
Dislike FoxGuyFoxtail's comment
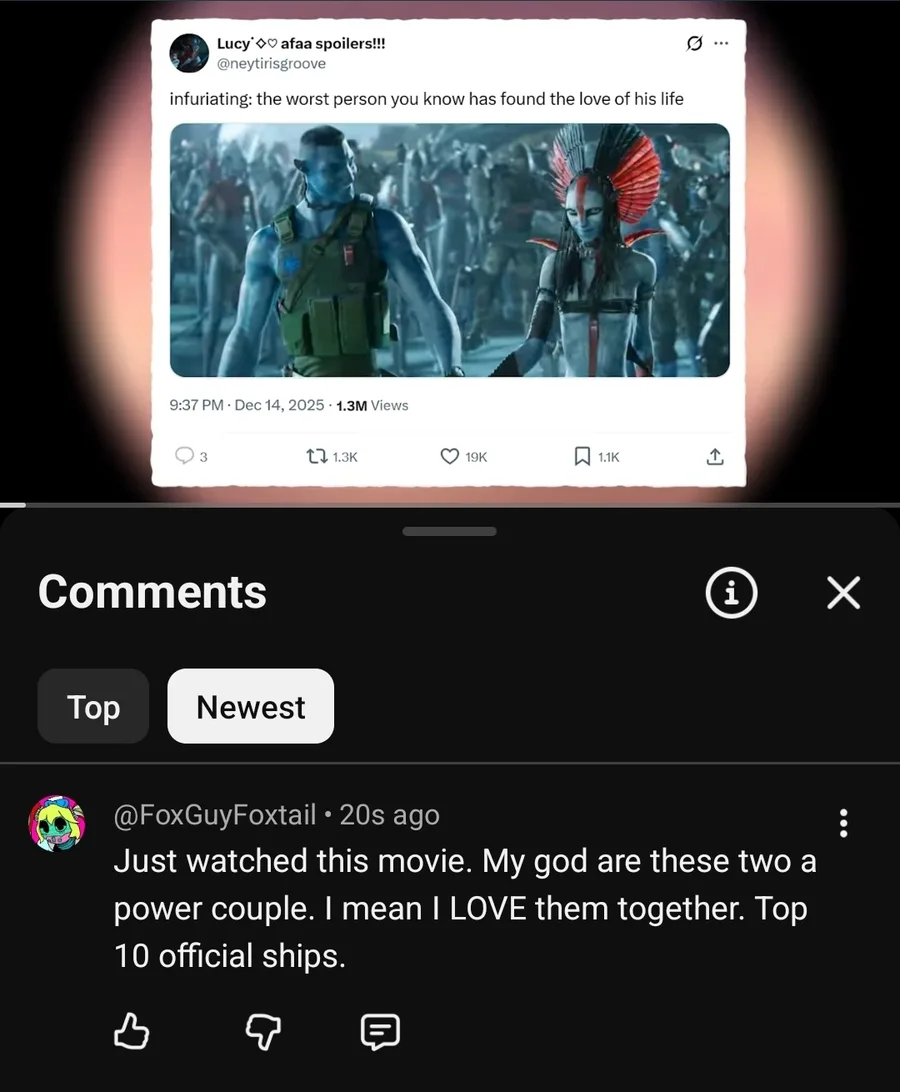[256, 1030]
